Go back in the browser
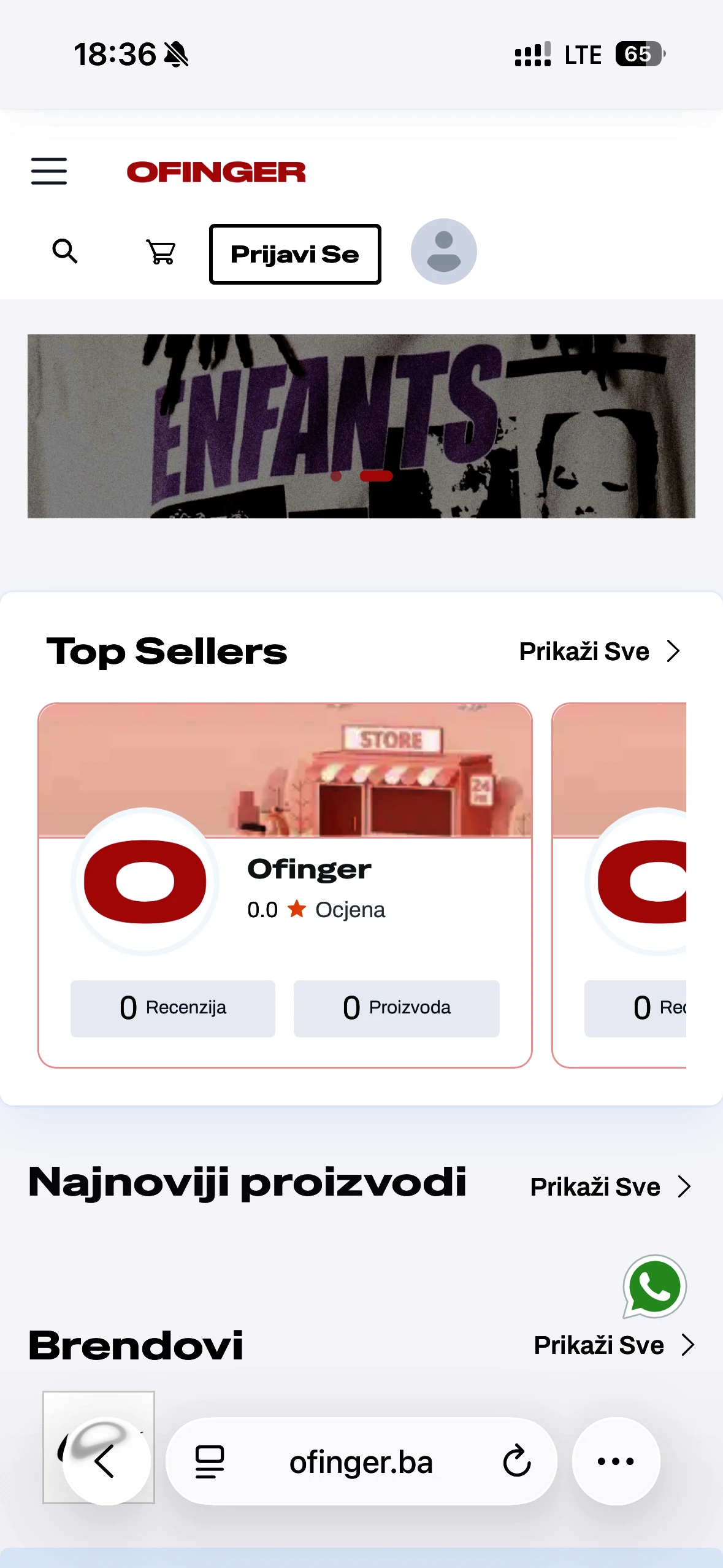The image size is (723, 1568). pyautogui.click(x=105, y=1461)
